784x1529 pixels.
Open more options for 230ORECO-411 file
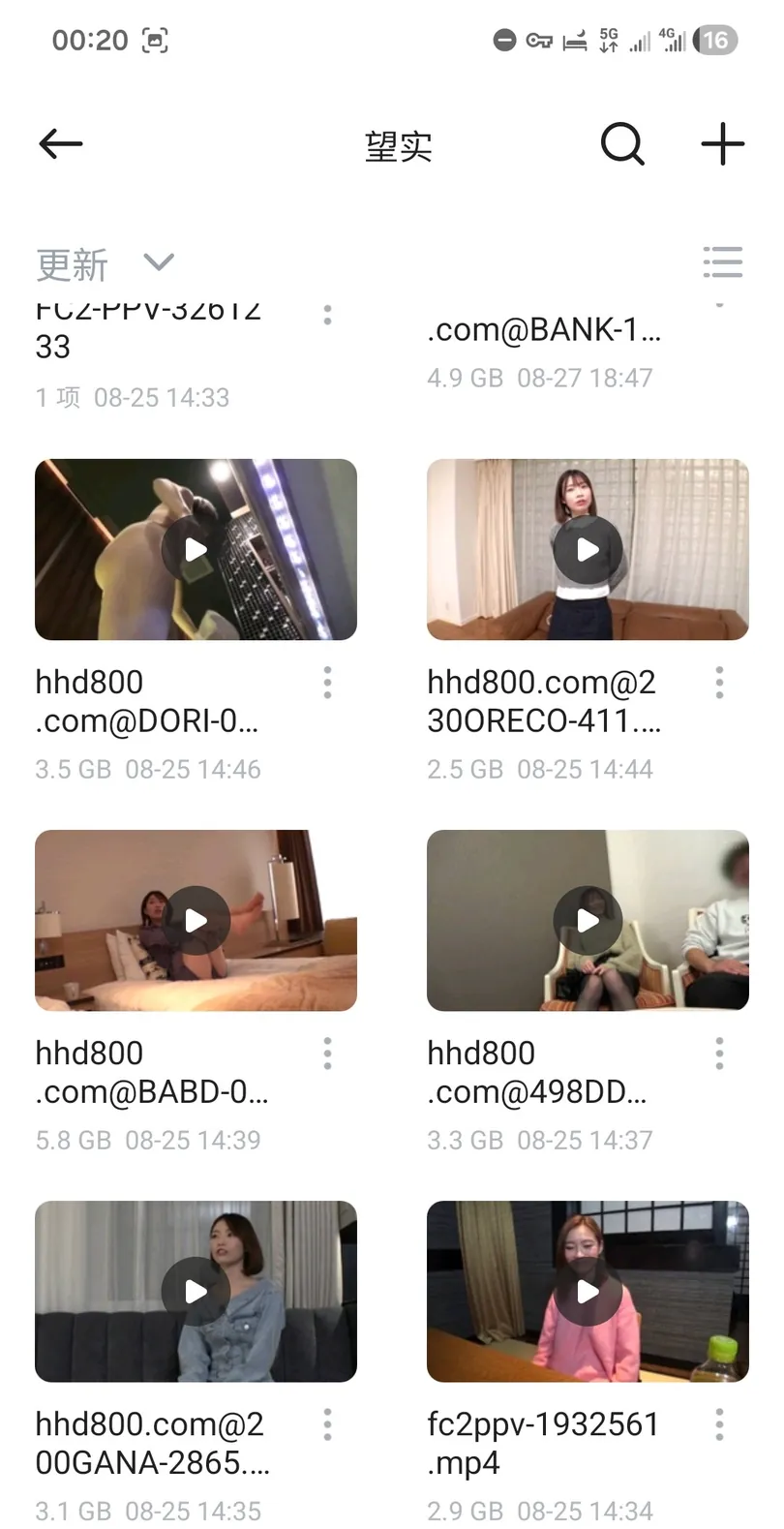tap(719, 683)
